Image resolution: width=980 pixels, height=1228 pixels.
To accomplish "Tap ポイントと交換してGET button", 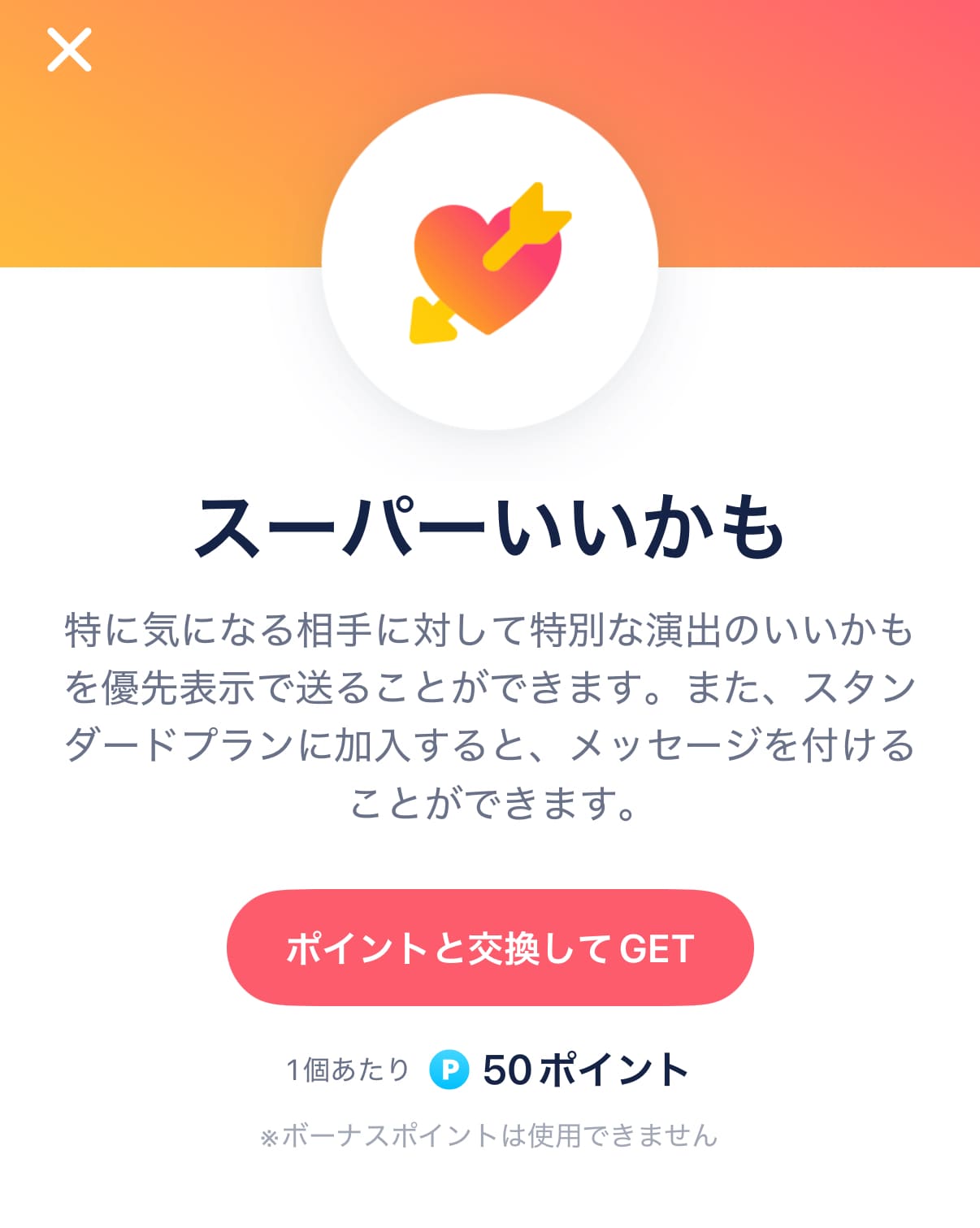I will pos(490,948).
